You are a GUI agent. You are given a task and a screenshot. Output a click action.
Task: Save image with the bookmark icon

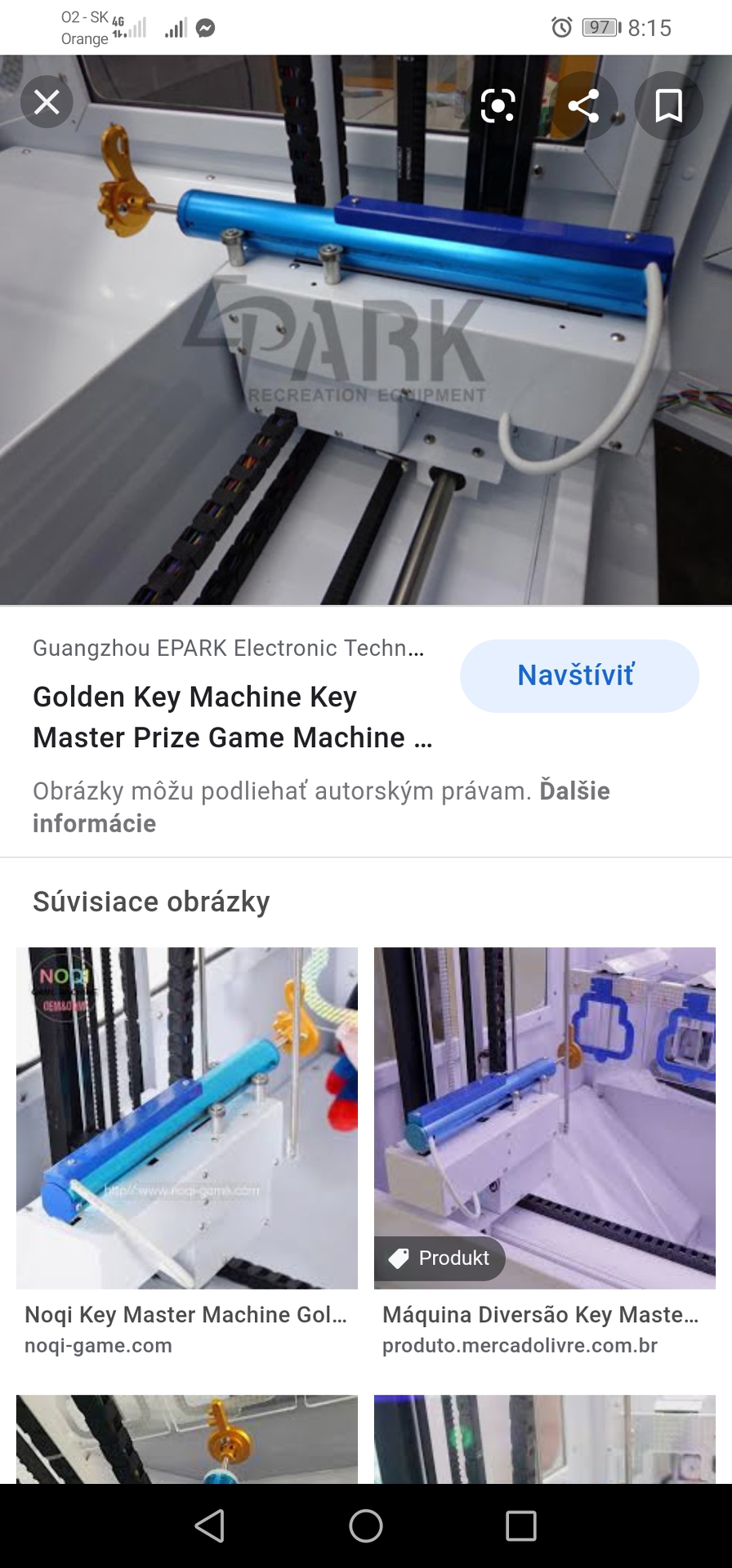point(668,106)
